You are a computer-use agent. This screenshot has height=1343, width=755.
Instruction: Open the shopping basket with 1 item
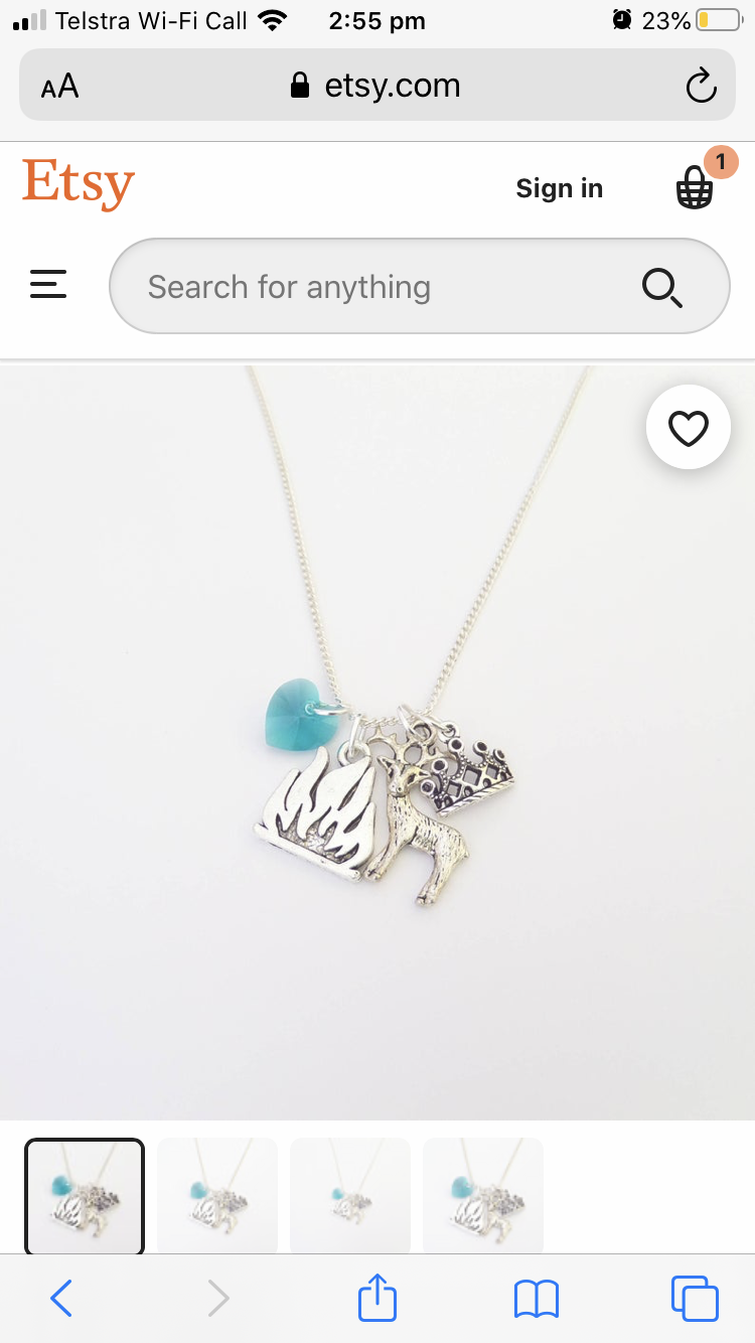click(x=698, y=183)
